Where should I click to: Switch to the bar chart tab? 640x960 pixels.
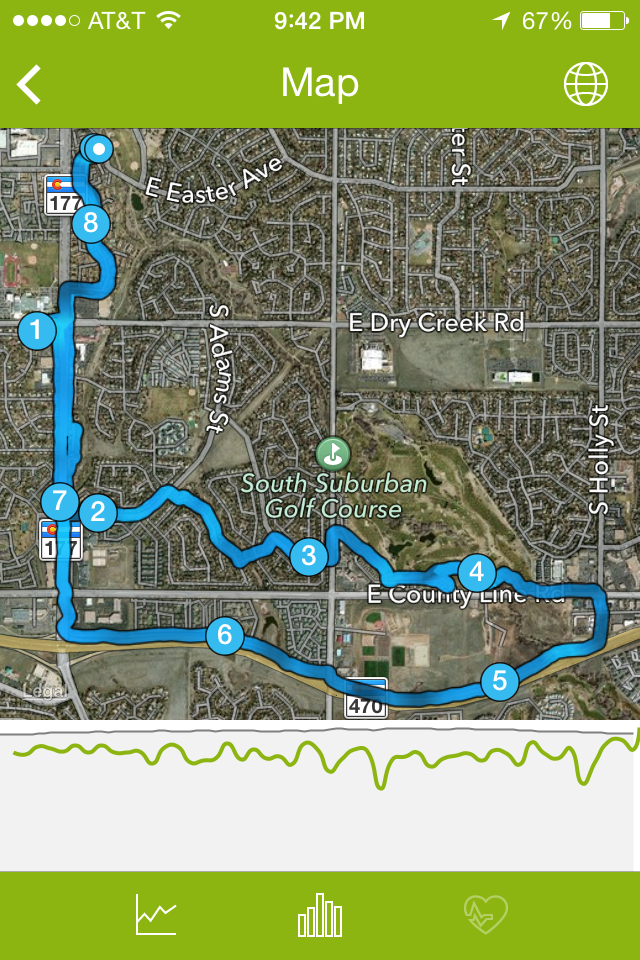coord(320,915)
